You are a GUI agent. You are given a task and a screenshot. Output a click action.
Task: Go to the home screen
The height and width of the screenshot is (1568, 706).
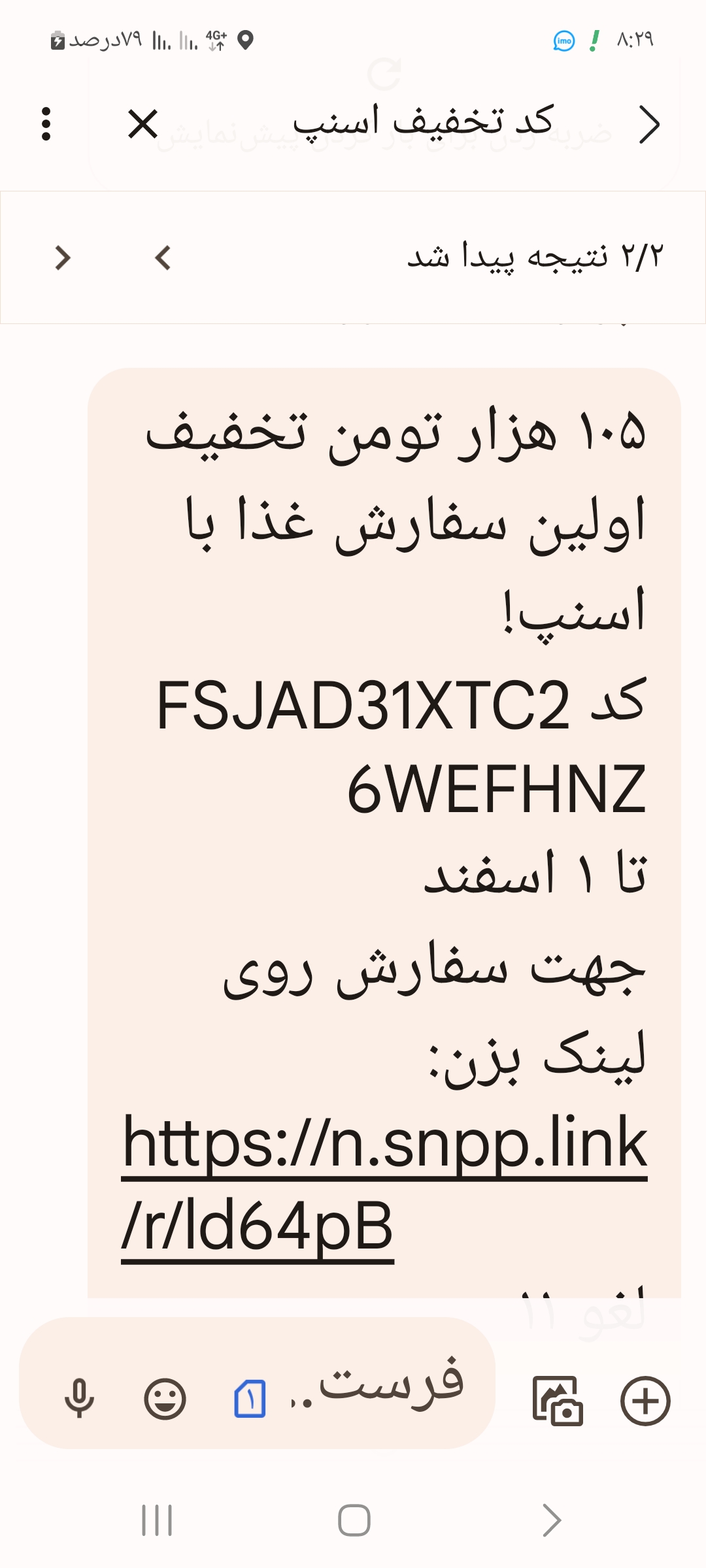point(354,1520)
